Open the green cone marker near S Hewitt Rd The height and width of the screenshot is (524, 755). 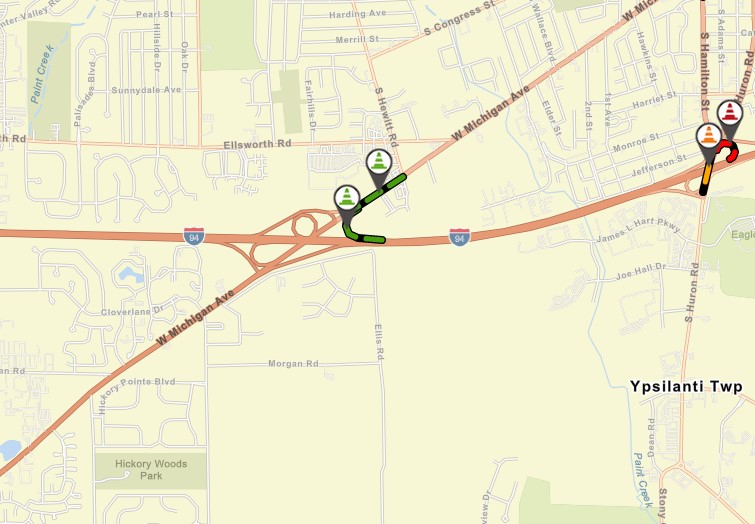point(378,164)
